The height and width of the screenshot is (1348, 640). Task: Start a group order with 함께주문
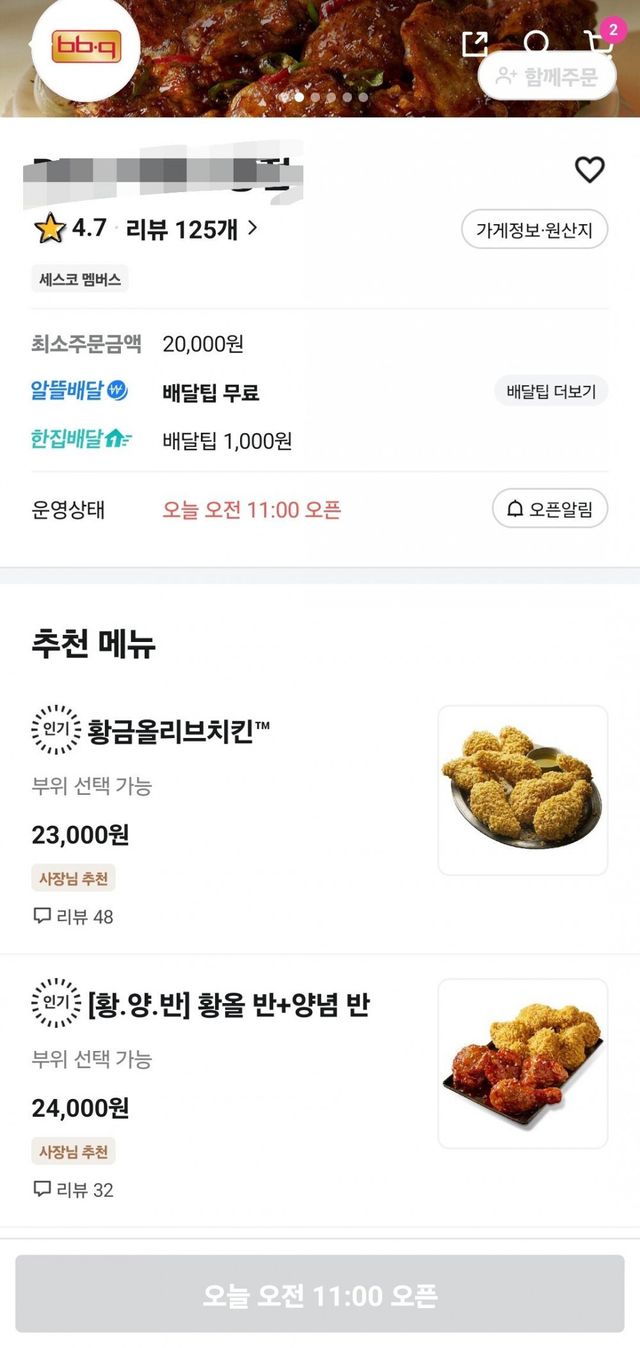[x=546, y=76]
